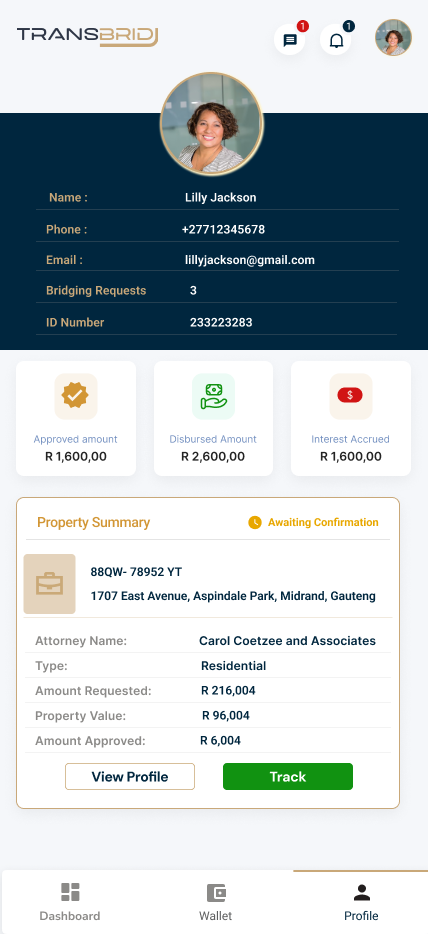Open the notifications bell
Screen dimensions: 428x934
(336, 40)
